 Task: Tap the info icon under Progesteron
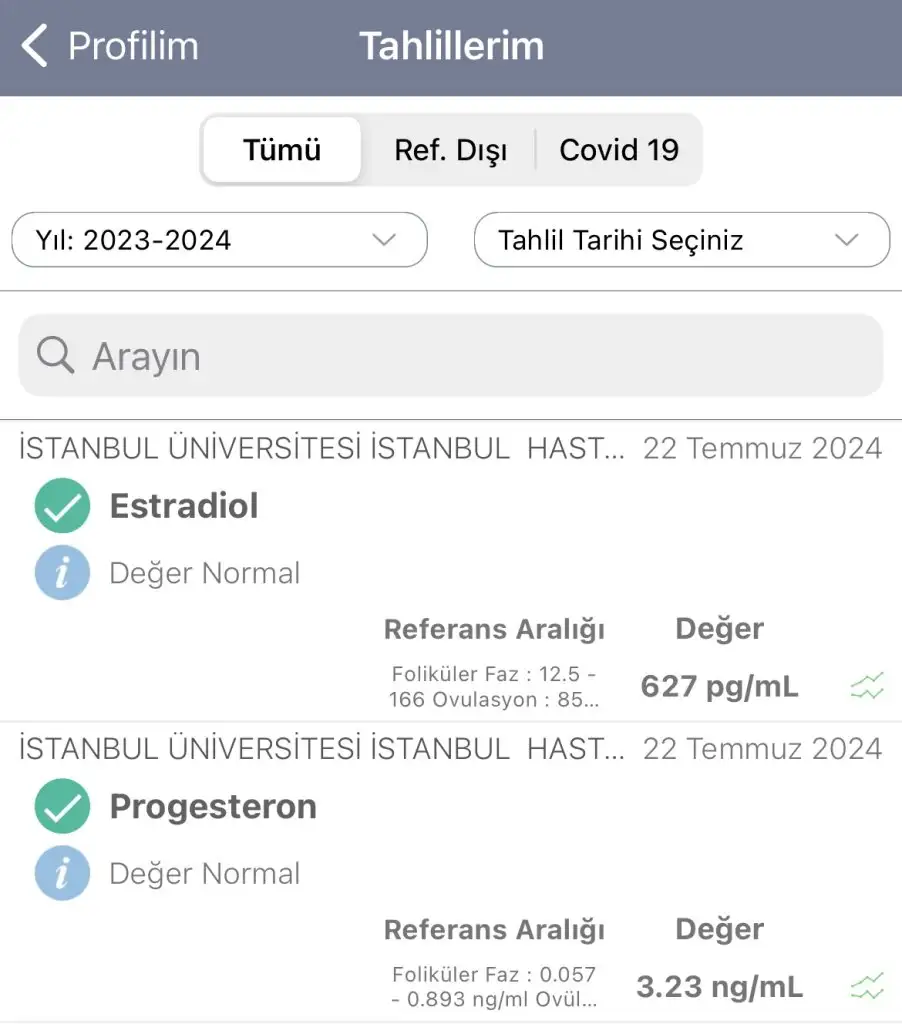tap(62, 873)
